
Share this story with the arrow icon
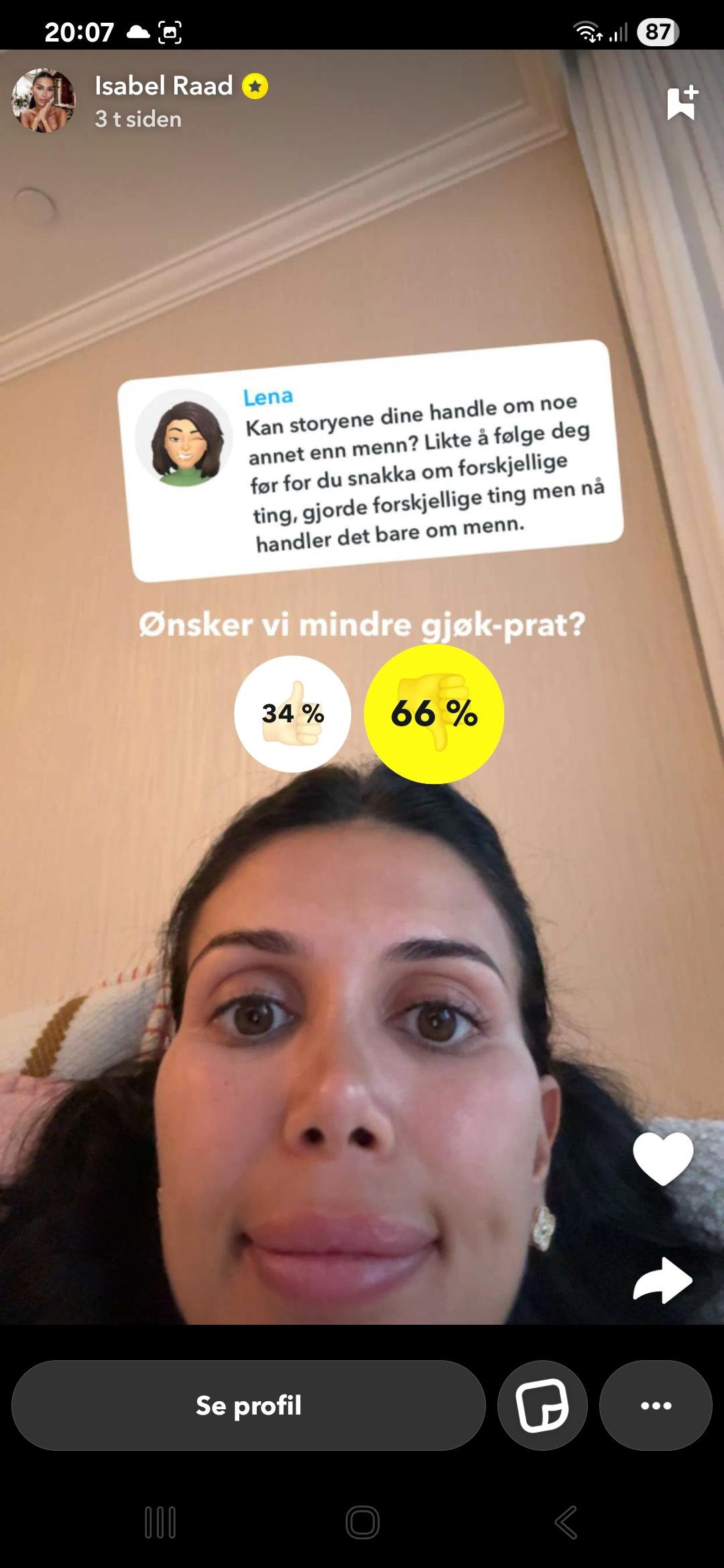click(x=662, y=1281)
